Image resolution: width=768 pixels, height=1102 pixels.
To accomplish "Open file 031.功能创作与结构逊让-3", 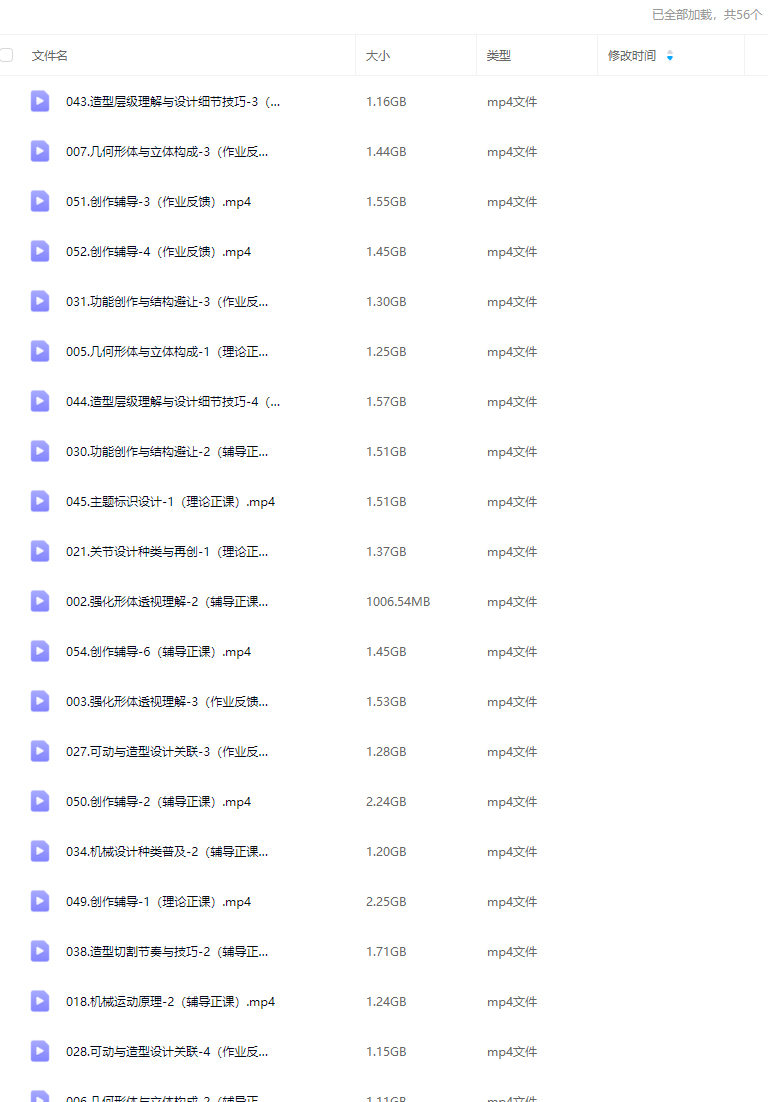I will click(x=166, y=302).
